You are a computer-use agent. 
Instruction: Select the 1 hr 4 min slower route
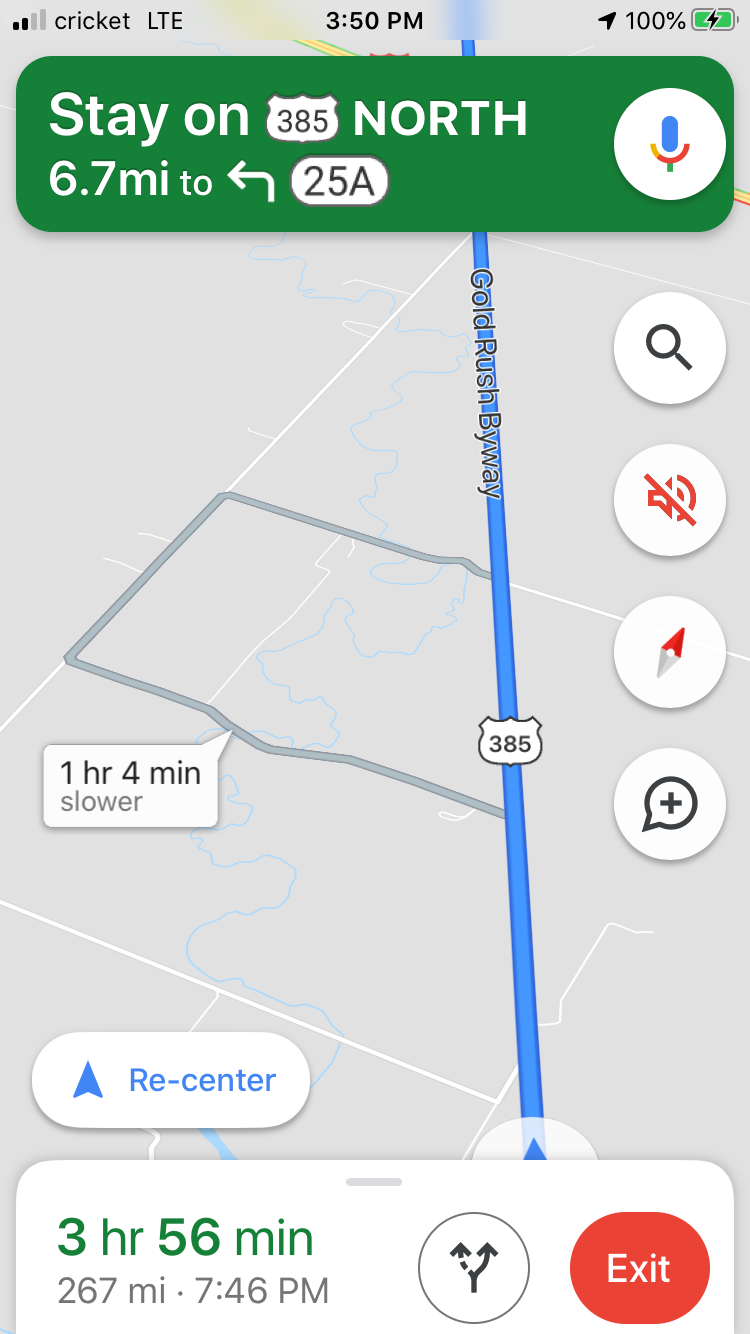[130, 786]
